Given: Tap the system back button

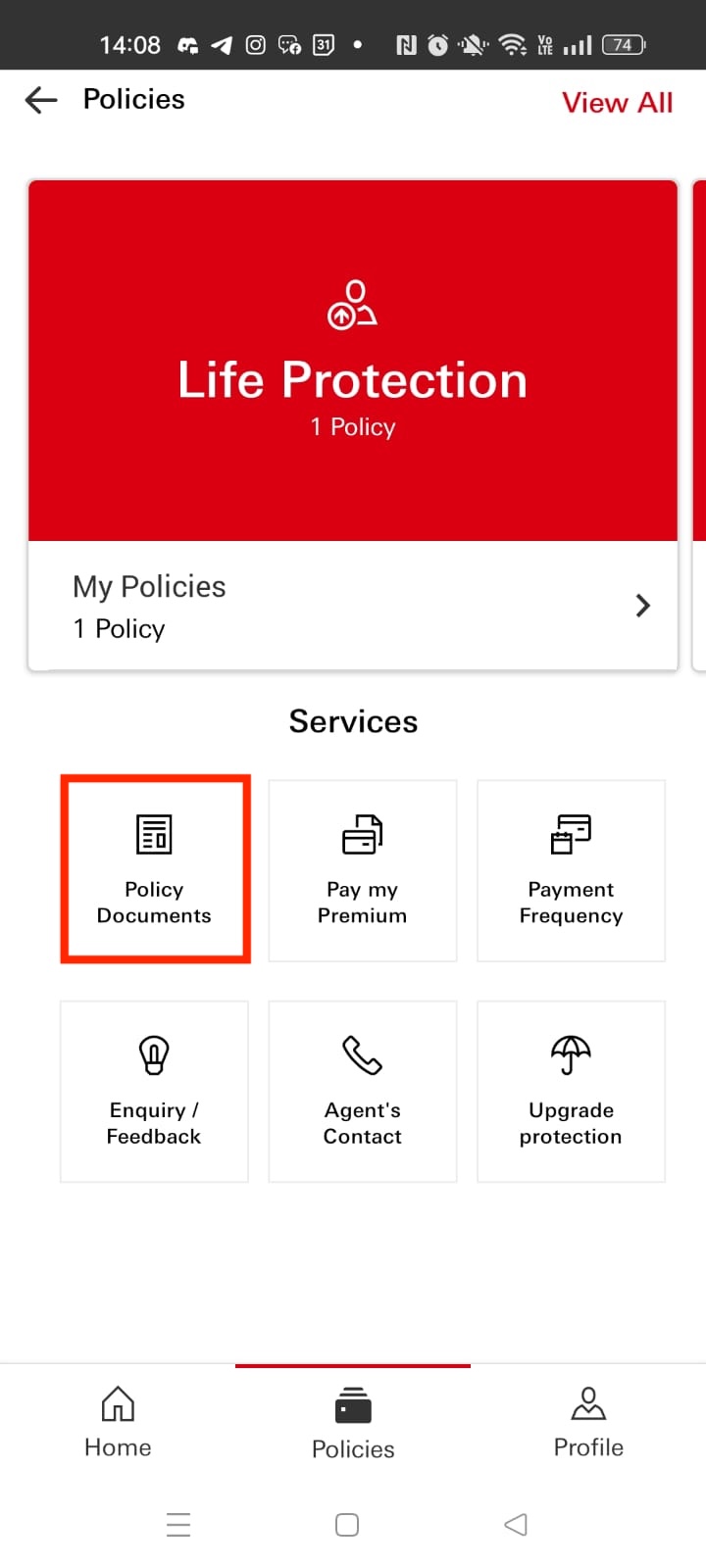Looking at the screenshot, I should pyautogui.click(x=516, y=1525).
